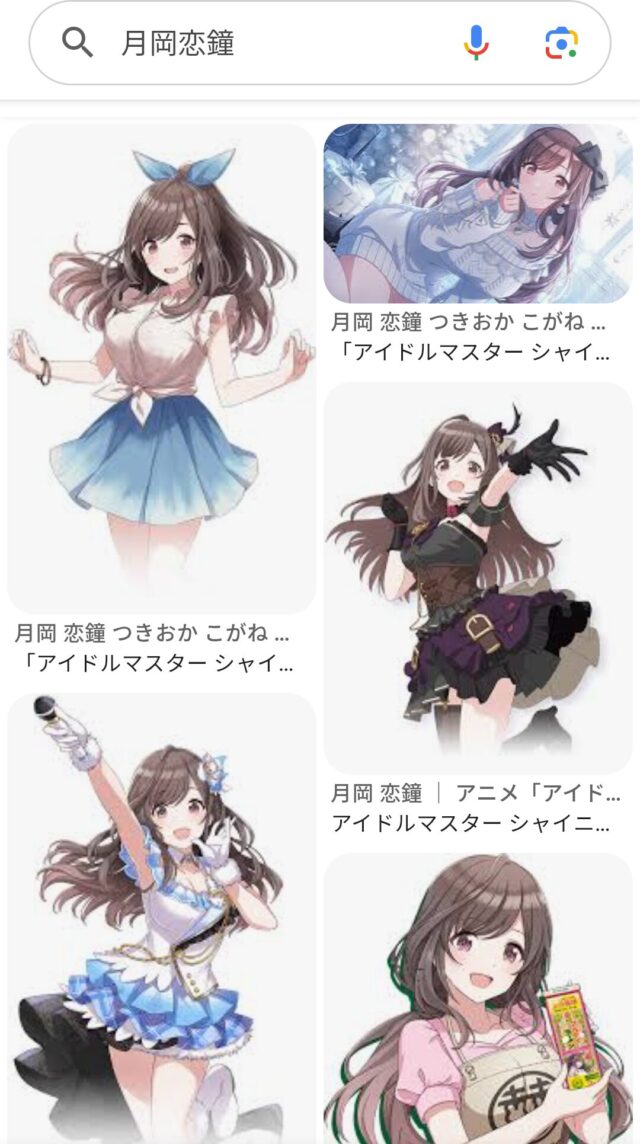This screenshot has height=1144, width=640.
Task: Open the image result with the black gothic outfit
Action: (x=478, y=577)
